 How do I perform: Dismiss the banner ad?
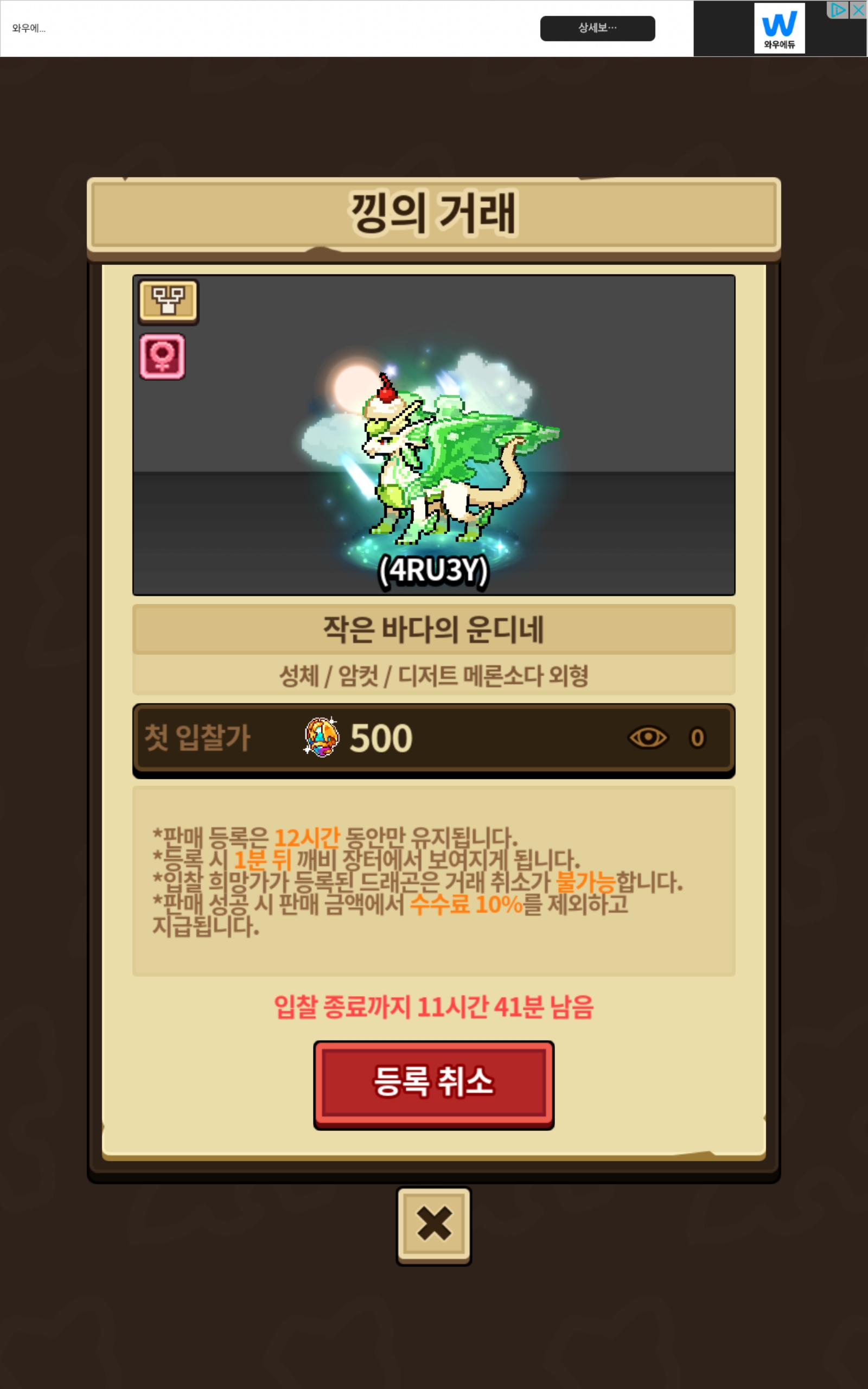[x=858, y=10]
